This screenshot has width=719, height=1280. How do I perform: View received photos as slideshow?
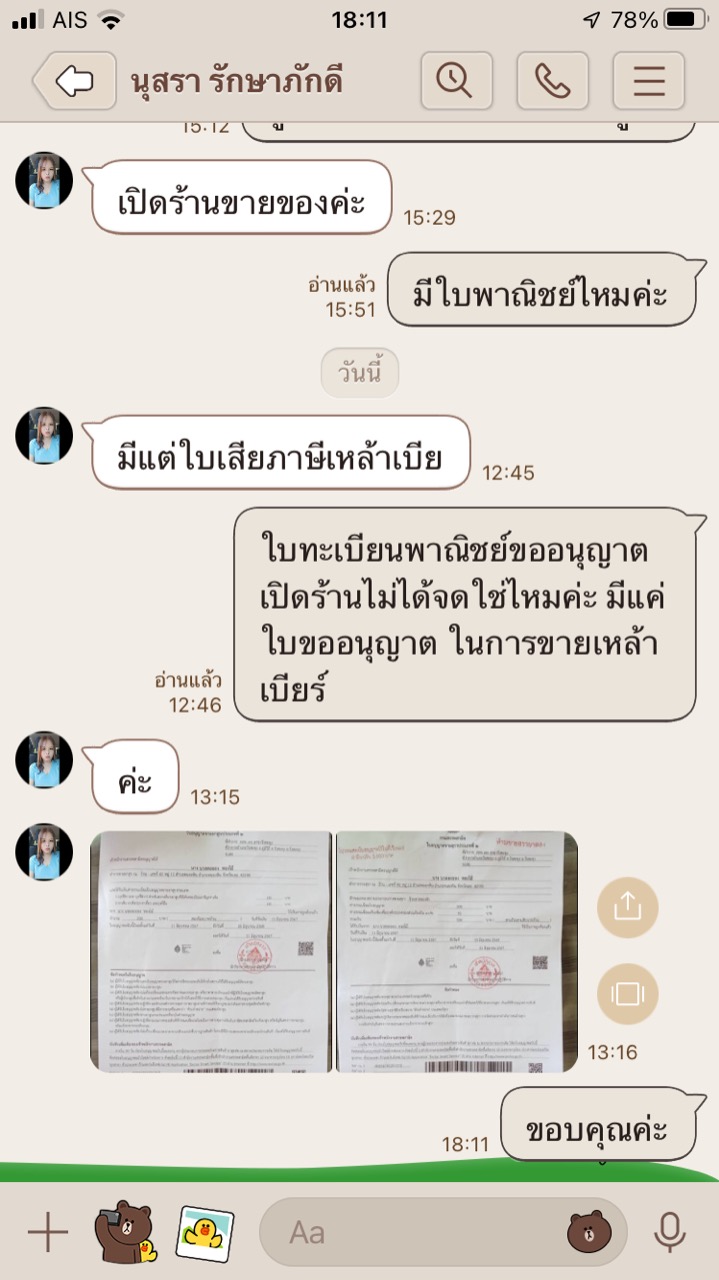coord(627,994)
